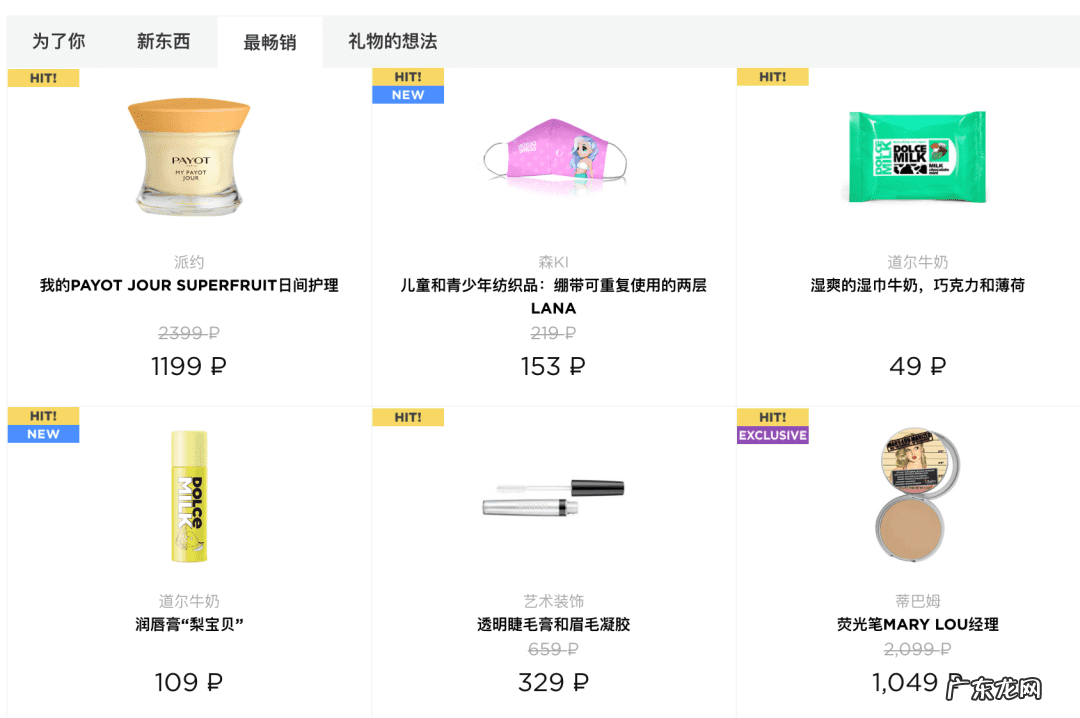
Task: View the Dolce Milk wet wipes product
Action: 917,285
